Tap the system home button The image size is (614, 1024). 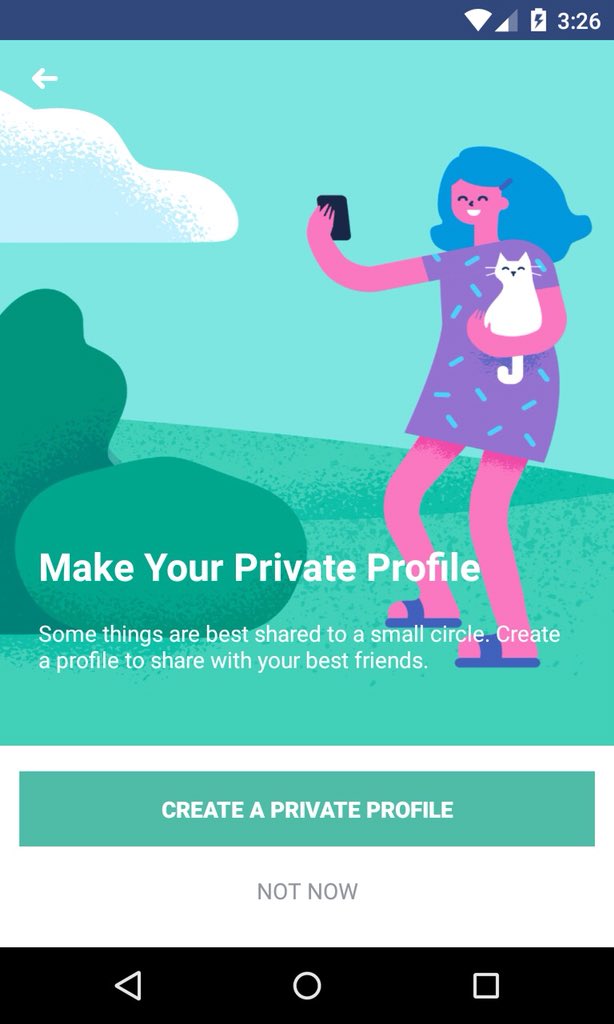click(307, 985)
